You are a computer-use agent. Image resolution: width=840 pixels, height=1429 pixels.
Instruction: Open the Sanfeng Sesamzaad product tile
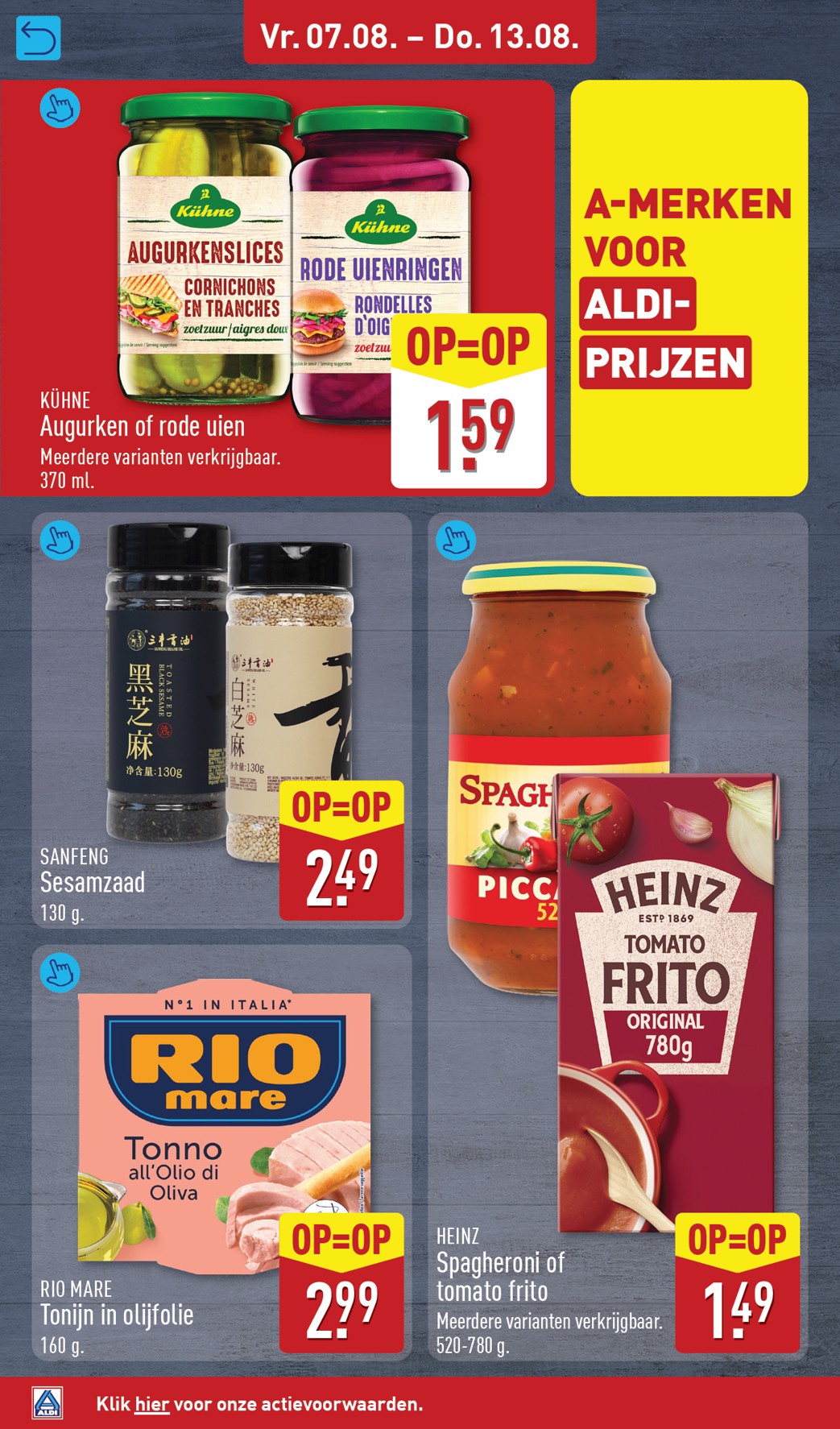pos(221,720)
